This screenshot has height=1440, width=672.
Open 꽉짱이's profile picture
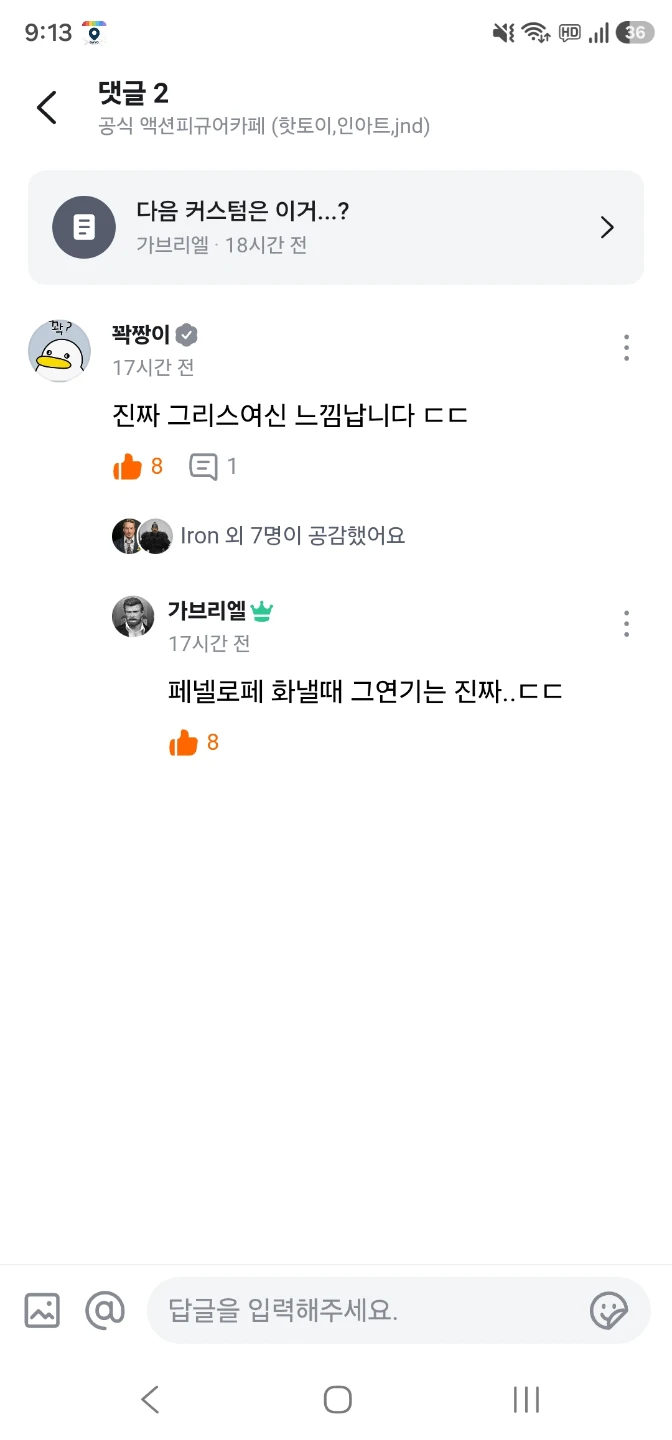59,351
